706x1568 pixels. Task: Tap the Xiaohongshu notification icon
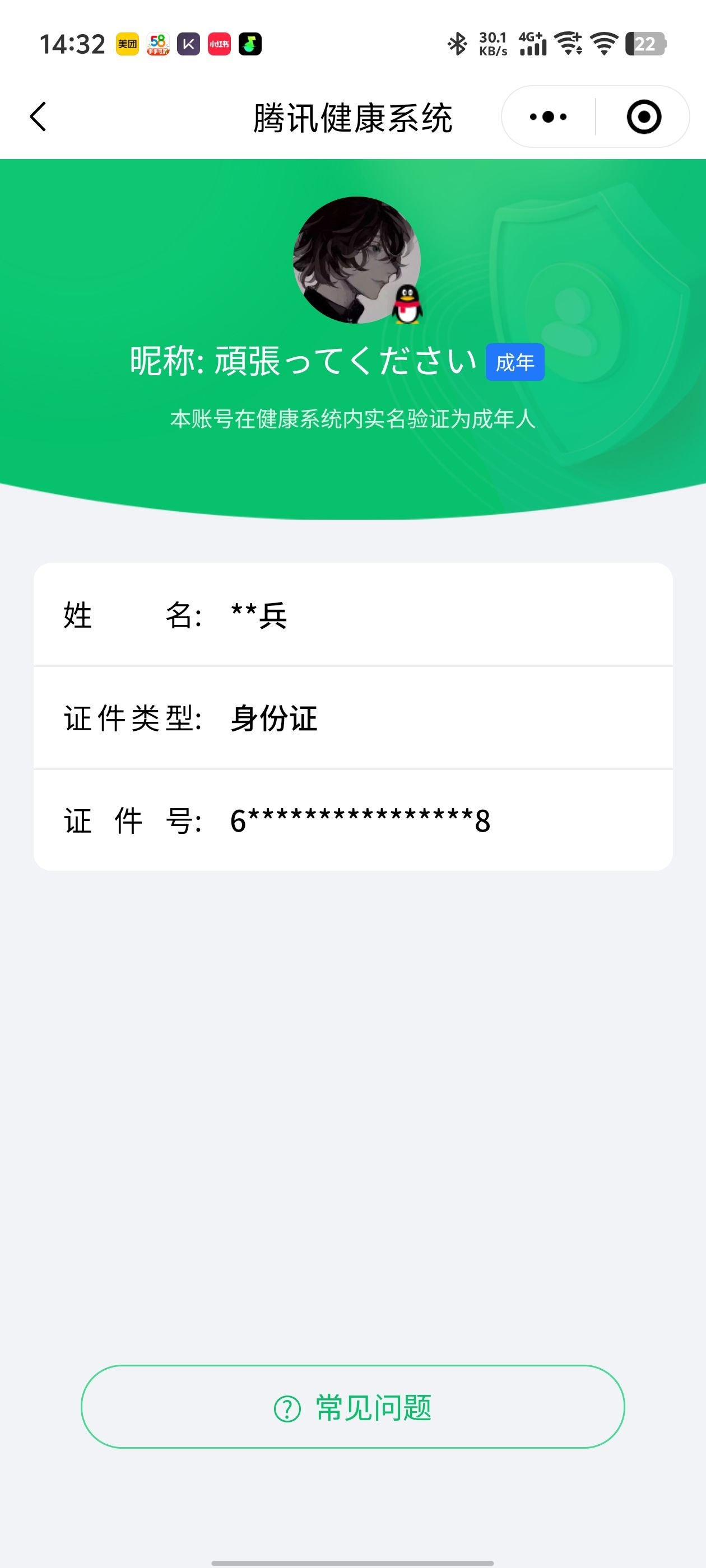[x=219, y=44]
